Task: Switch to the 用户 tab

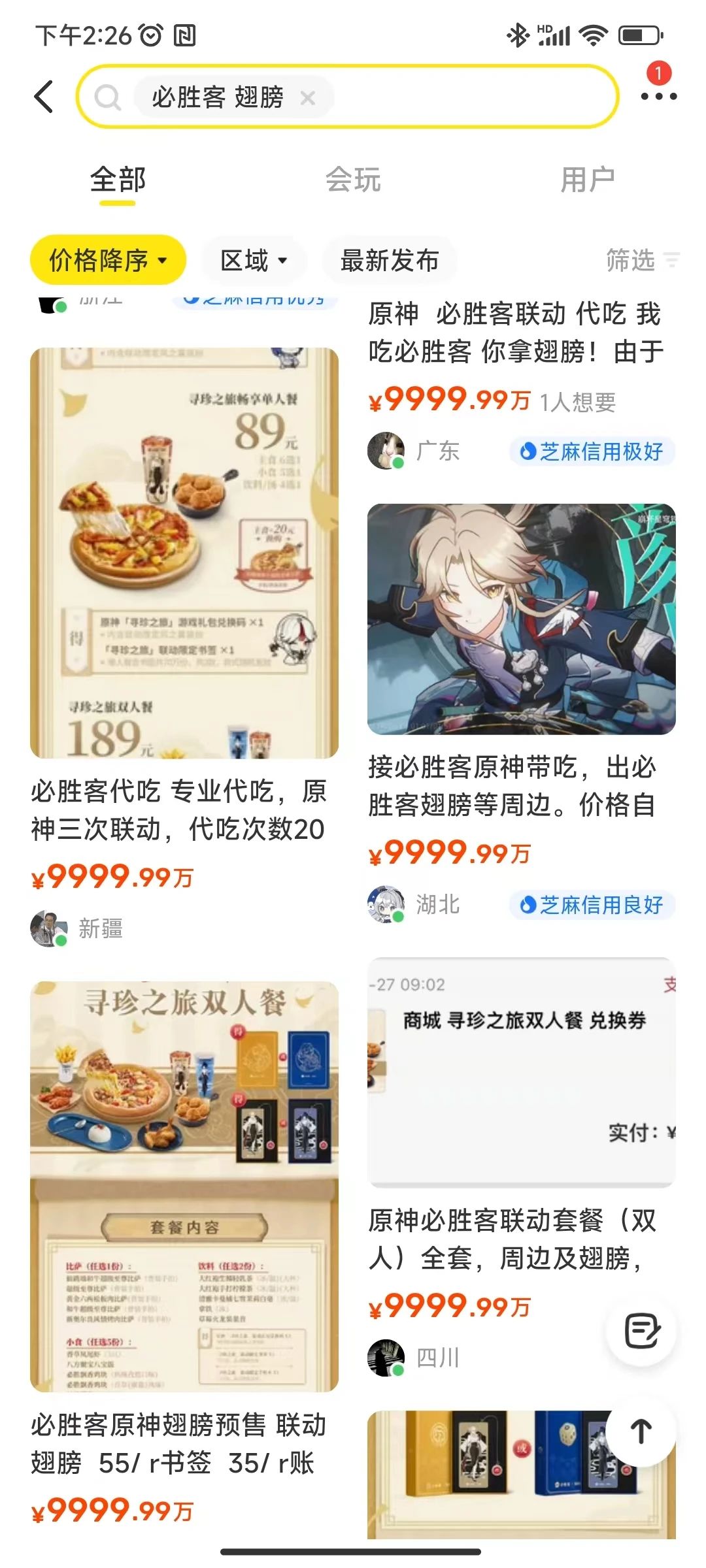Action: click(x=587, y=180)
